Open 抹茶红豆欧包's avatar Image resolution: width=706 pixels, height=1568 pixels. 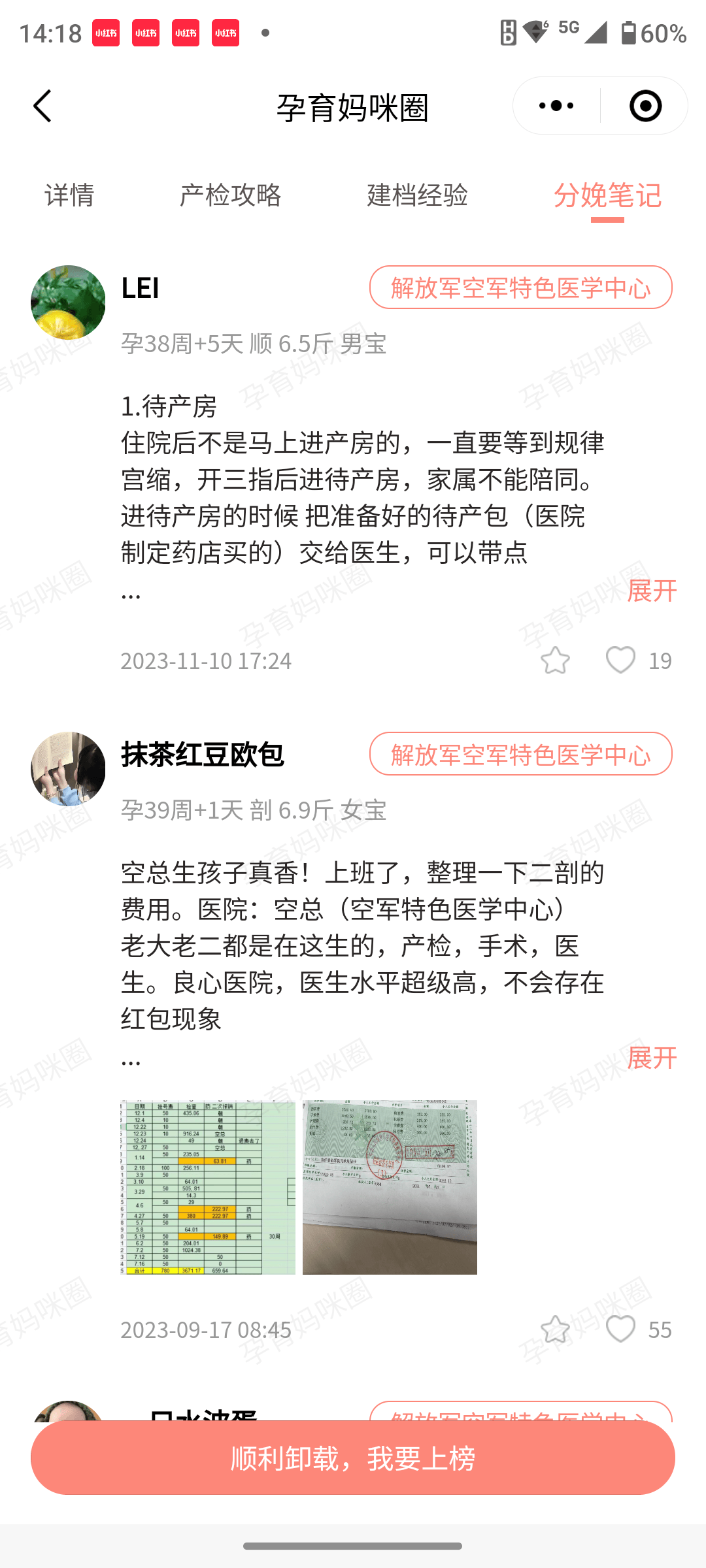[68, 769]
